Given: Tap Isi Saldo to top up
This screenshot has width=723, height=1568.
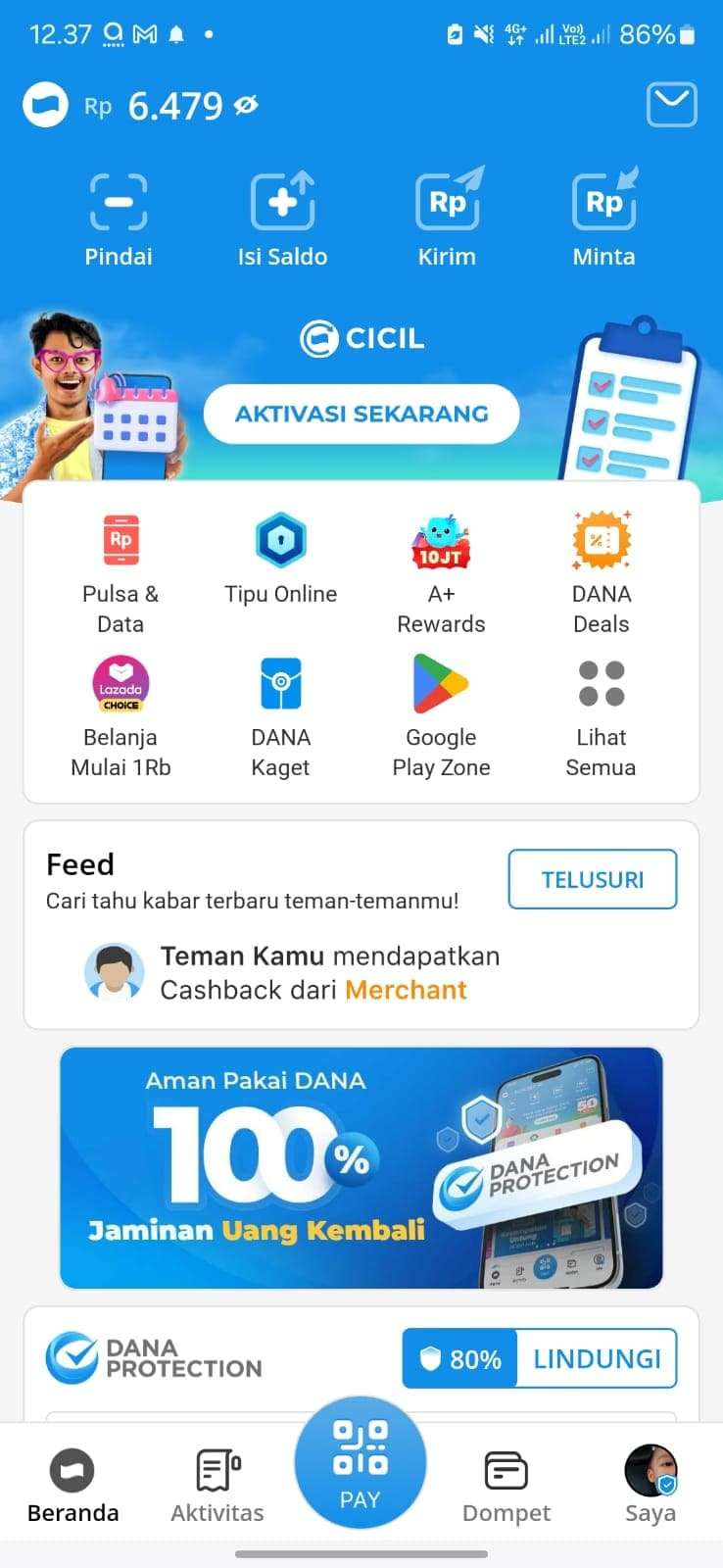Looking at the screenshot, I should (282, 220).
